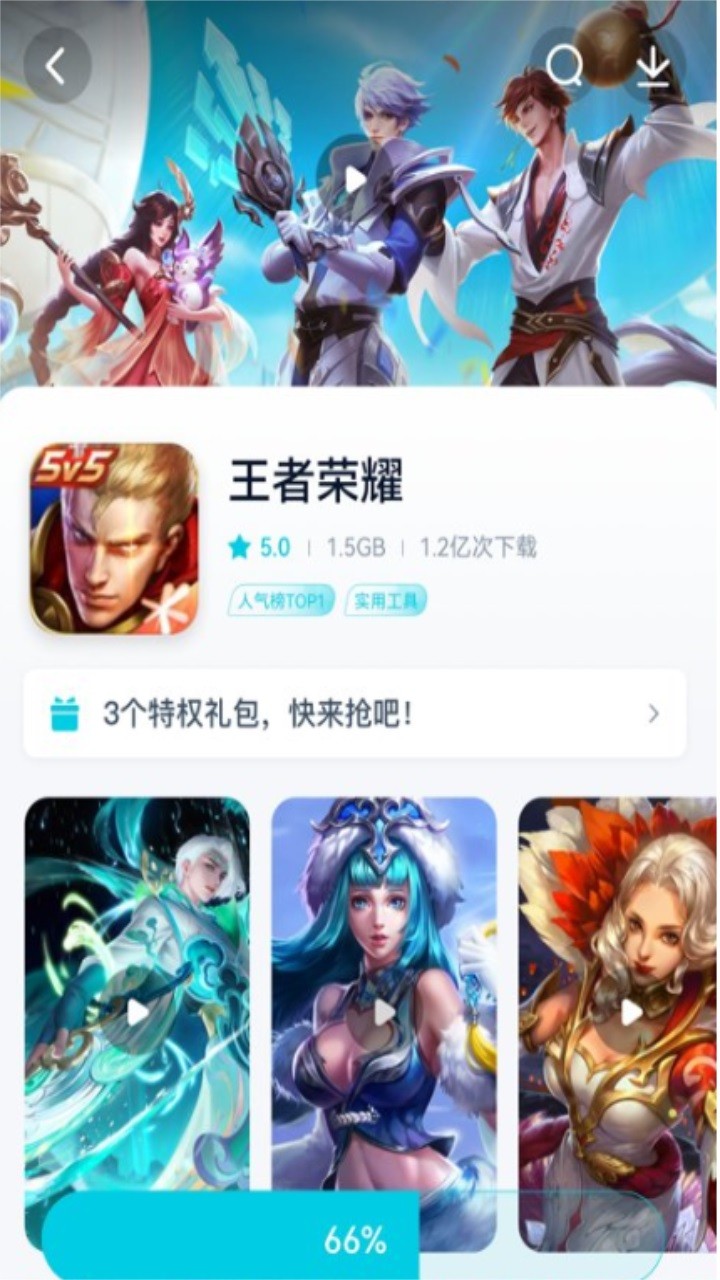Play the white-haired hero preview video
The image size is (720, 1280).
pos(138,1012)
